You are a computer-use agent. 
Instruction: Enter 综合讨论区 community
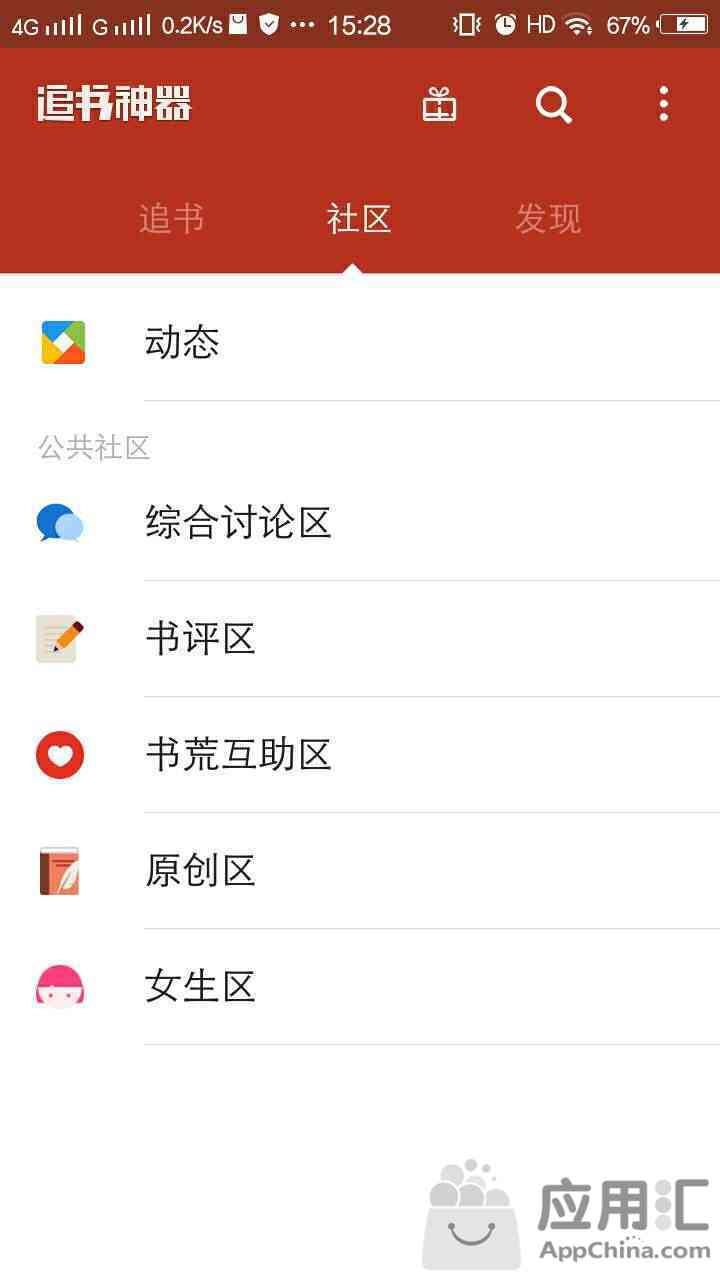(x=360, y=523)
